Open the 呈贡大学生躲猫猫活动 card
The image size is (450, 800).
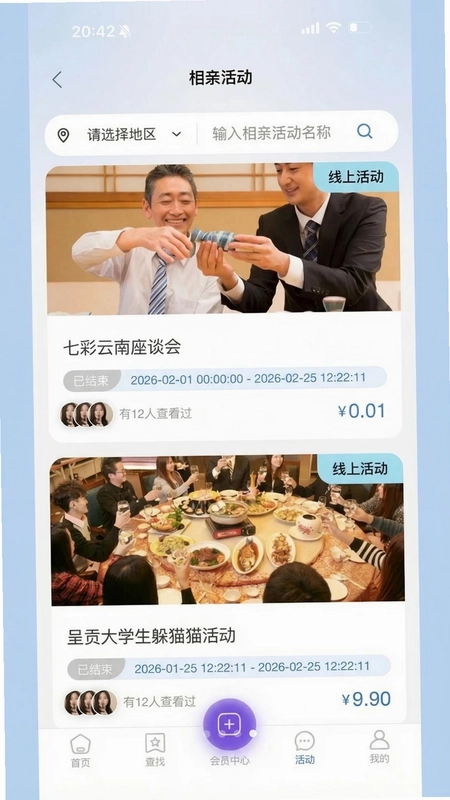tap(228, 589)
